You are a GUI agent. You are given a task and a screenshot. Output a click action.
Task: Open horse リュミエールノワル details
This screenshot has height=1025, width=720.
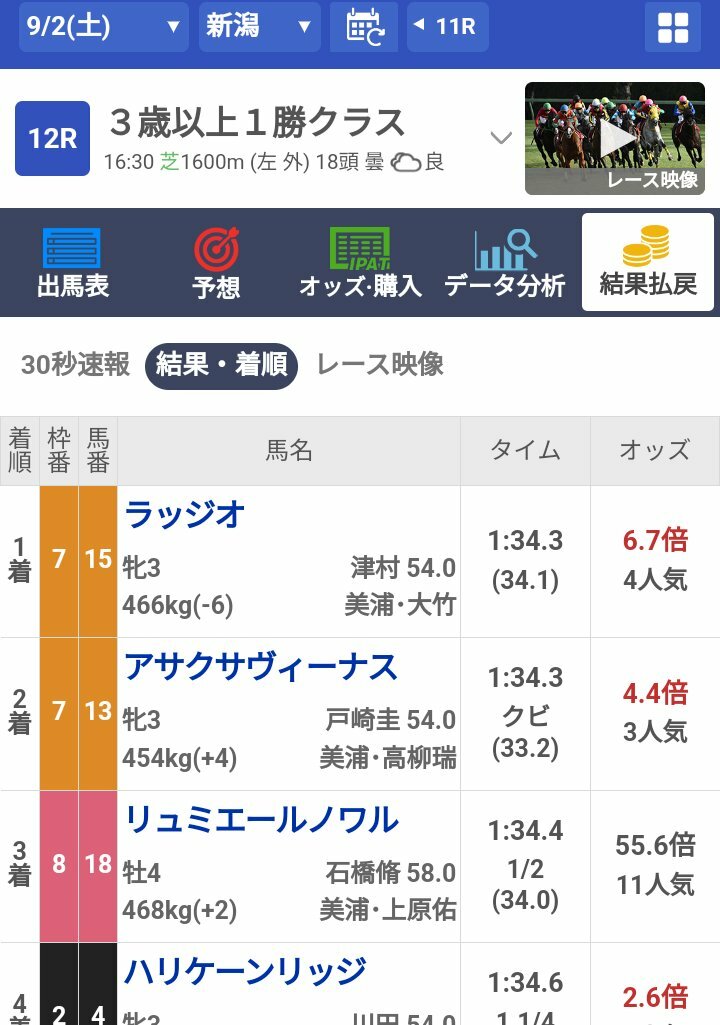click(x=261, y=821)
